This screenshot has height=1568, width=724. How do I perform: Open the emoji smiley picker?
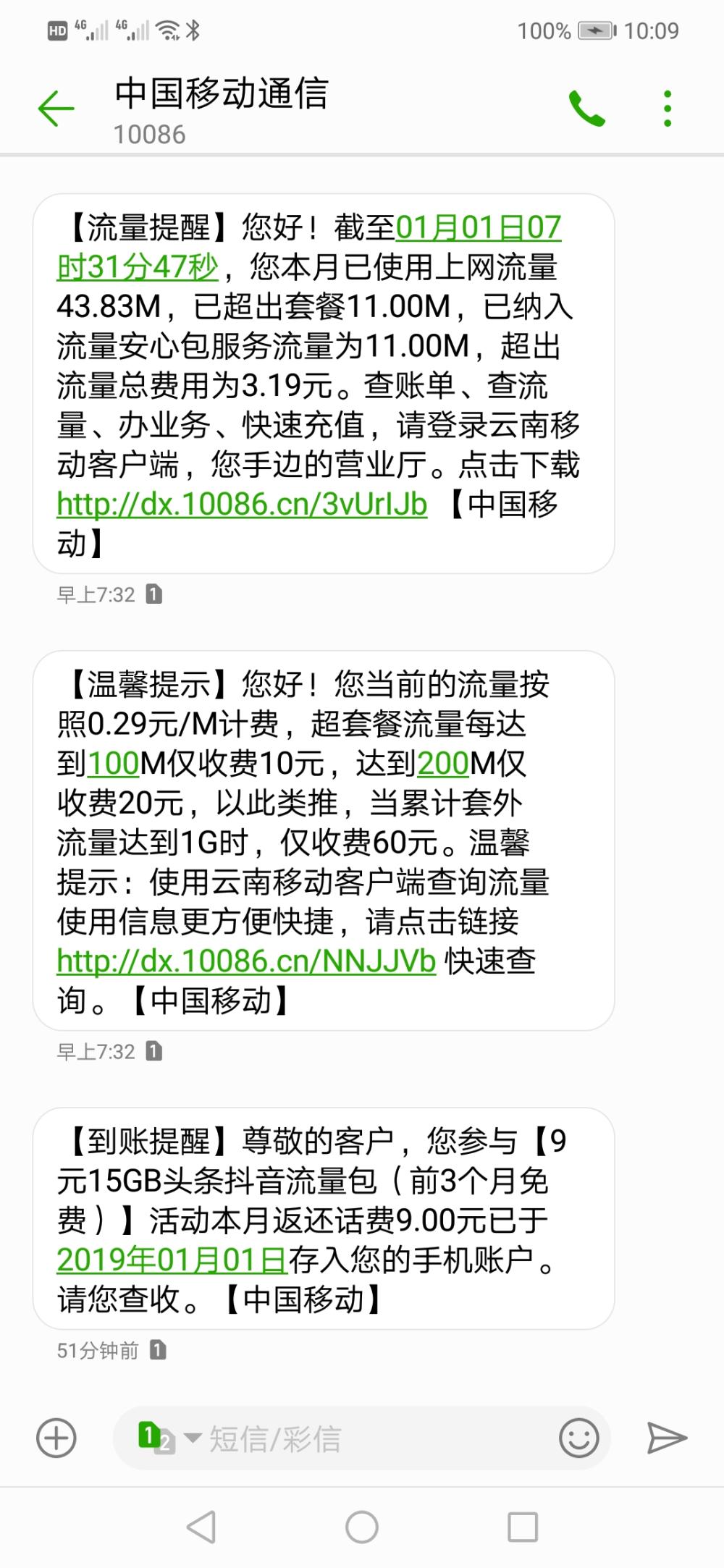[579, 1438]
